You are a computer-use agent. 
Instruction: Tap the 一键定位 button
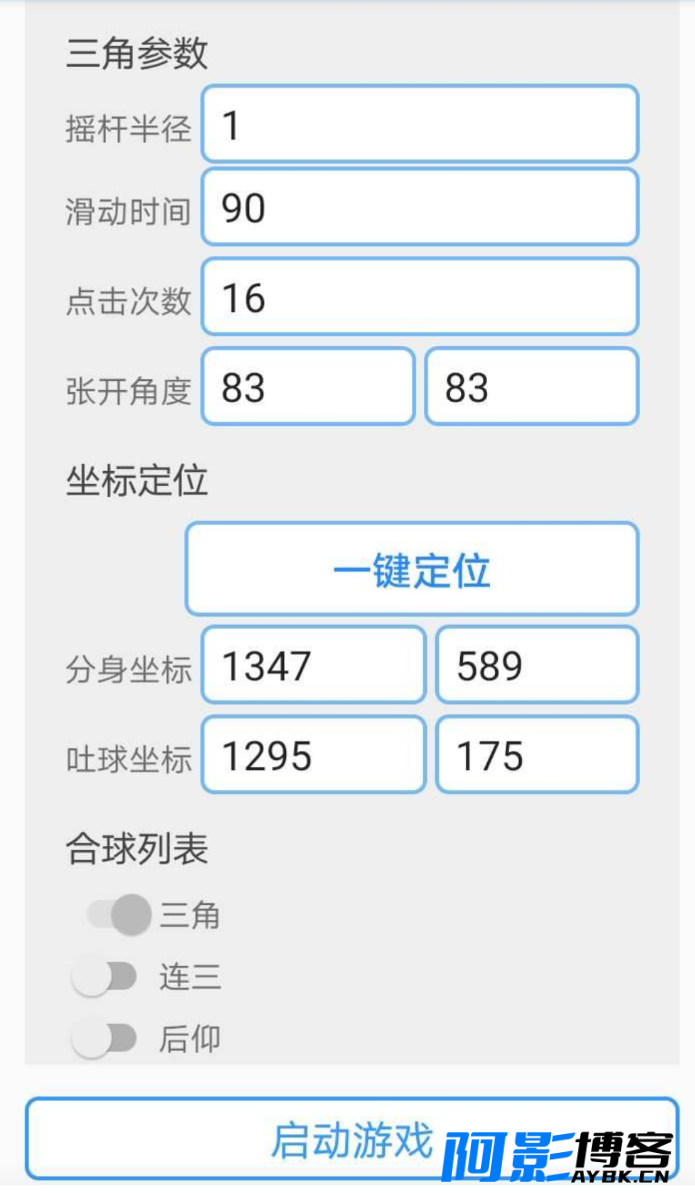coord(412,569)
